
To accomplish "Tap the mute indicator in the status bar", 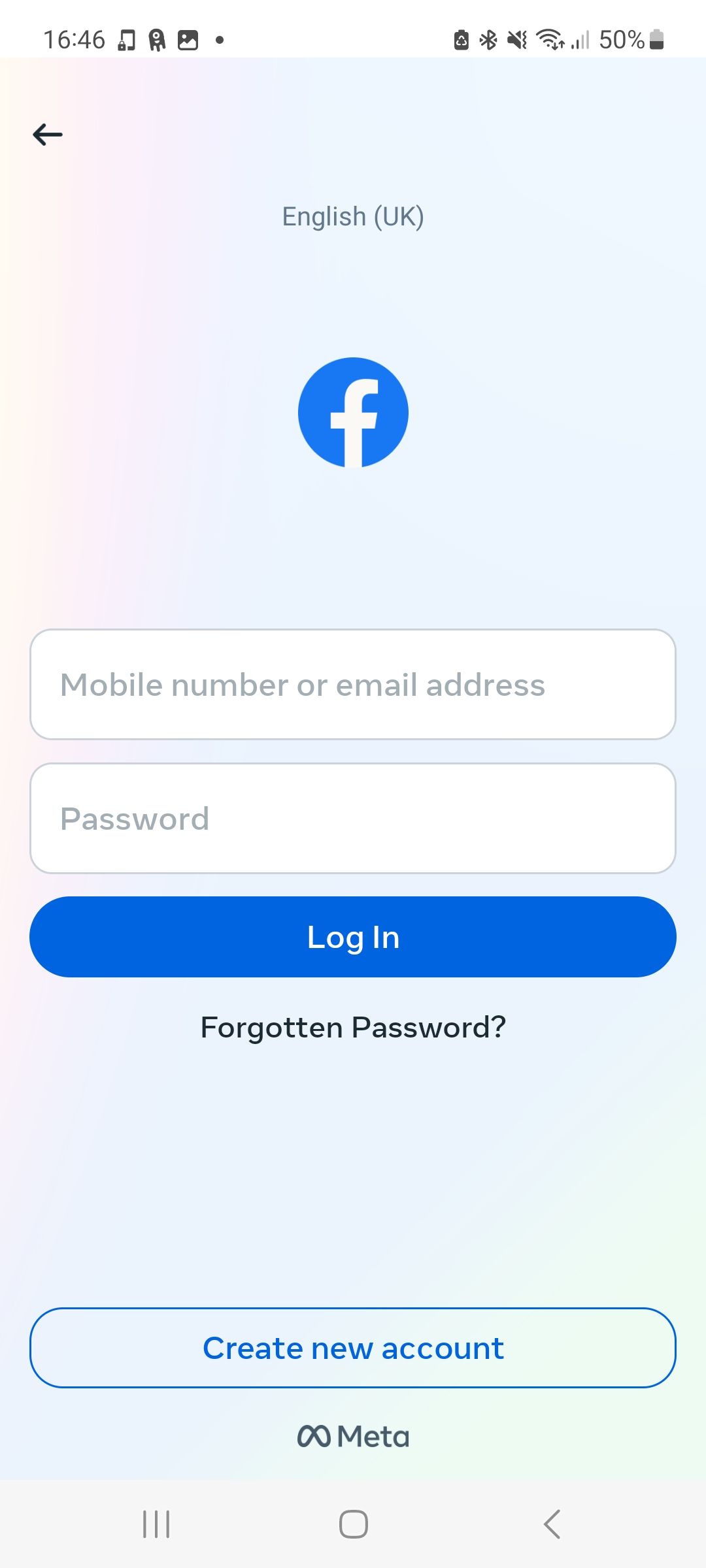I will [516, 39].
